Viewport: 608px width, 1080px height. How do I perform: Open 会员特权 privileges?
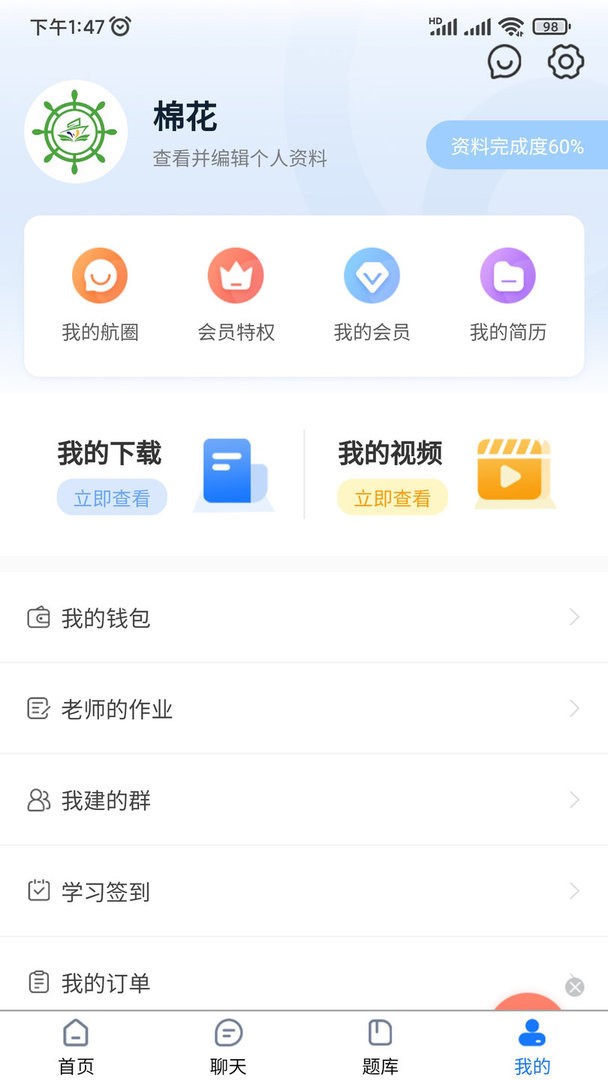236,297
